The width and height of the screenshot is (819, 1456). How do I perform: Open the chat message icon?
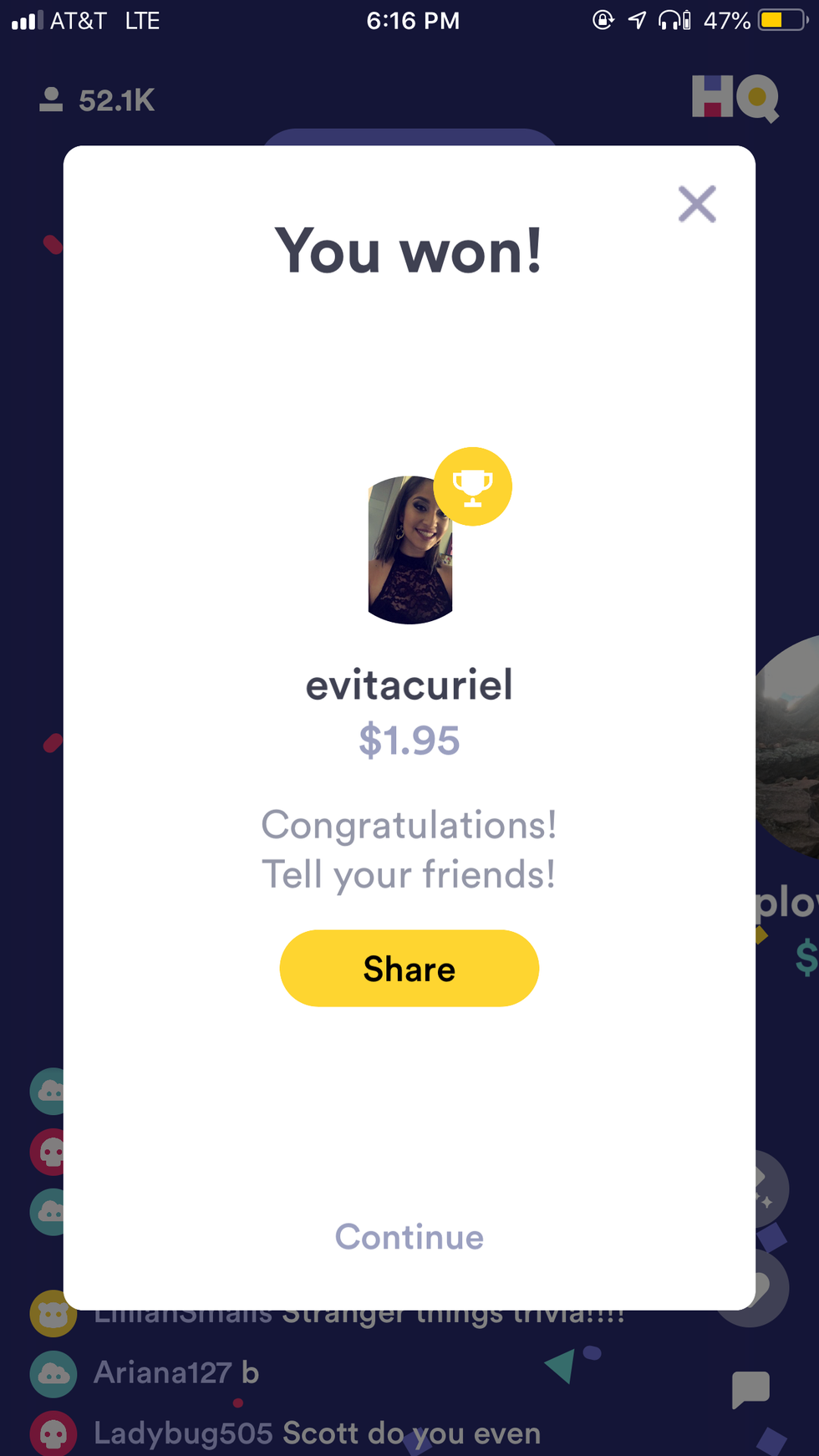(x=750, y=1388)
